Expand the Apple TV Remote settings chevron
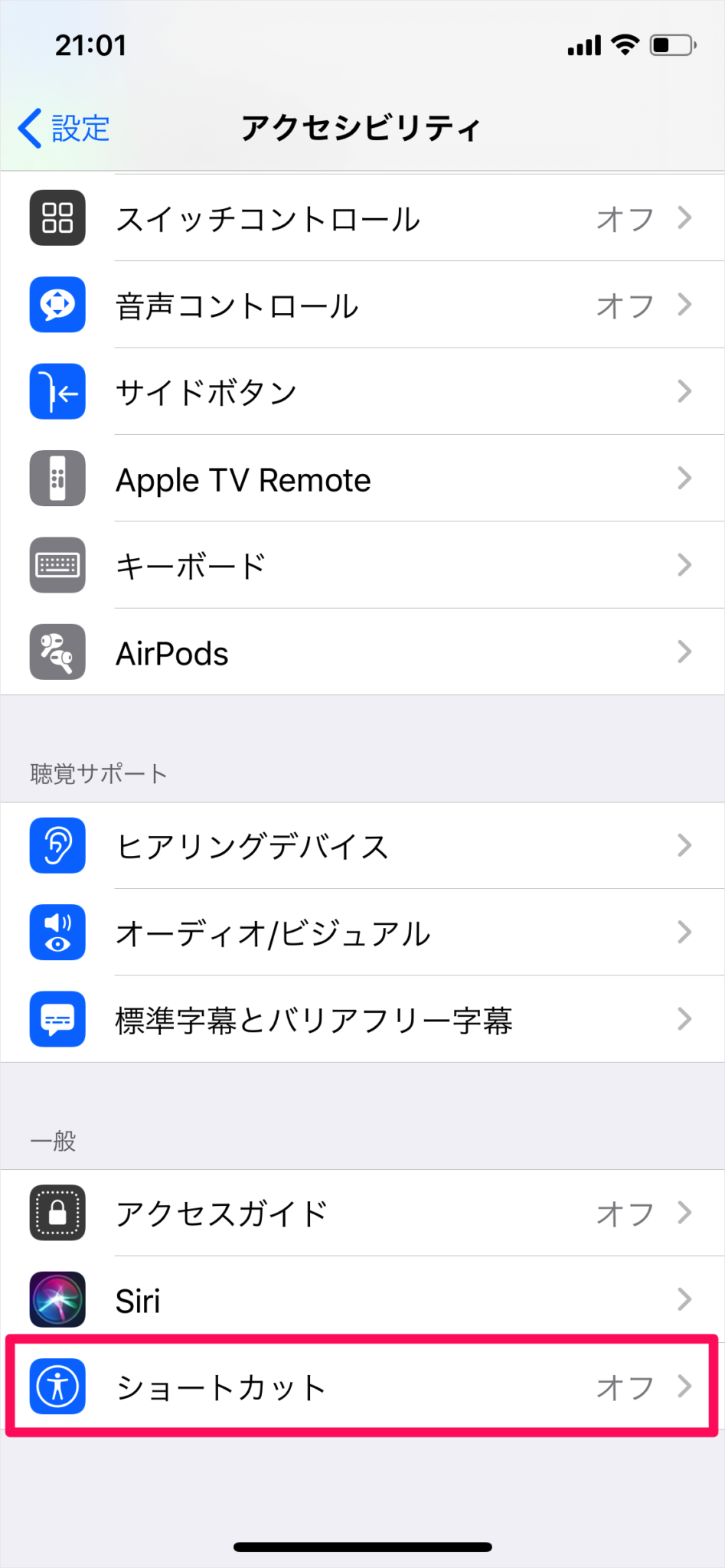Screen dimensions: 725x1568 (685, 479)
